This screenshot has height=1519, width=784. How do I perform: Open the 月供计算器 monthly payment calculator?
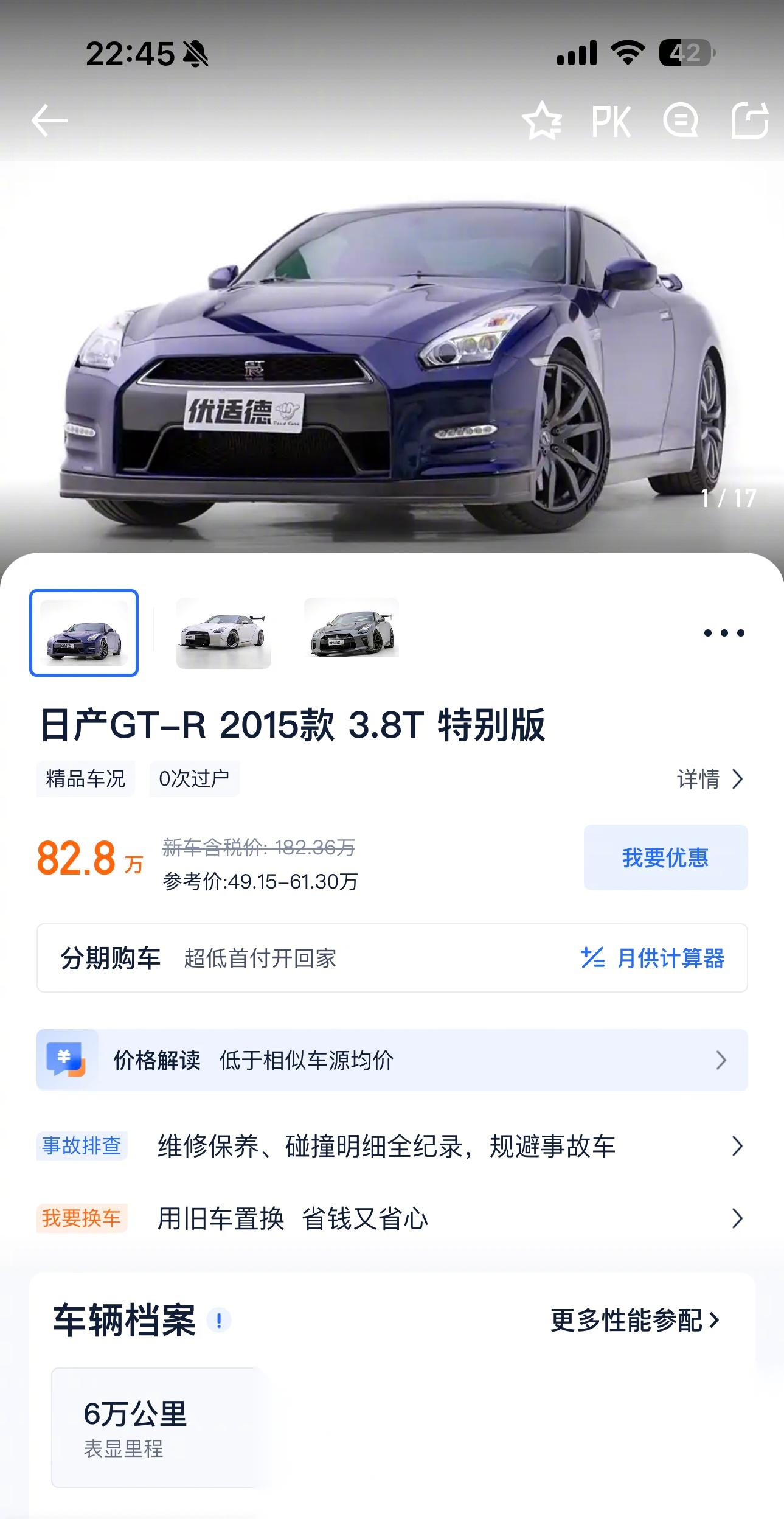669,957
